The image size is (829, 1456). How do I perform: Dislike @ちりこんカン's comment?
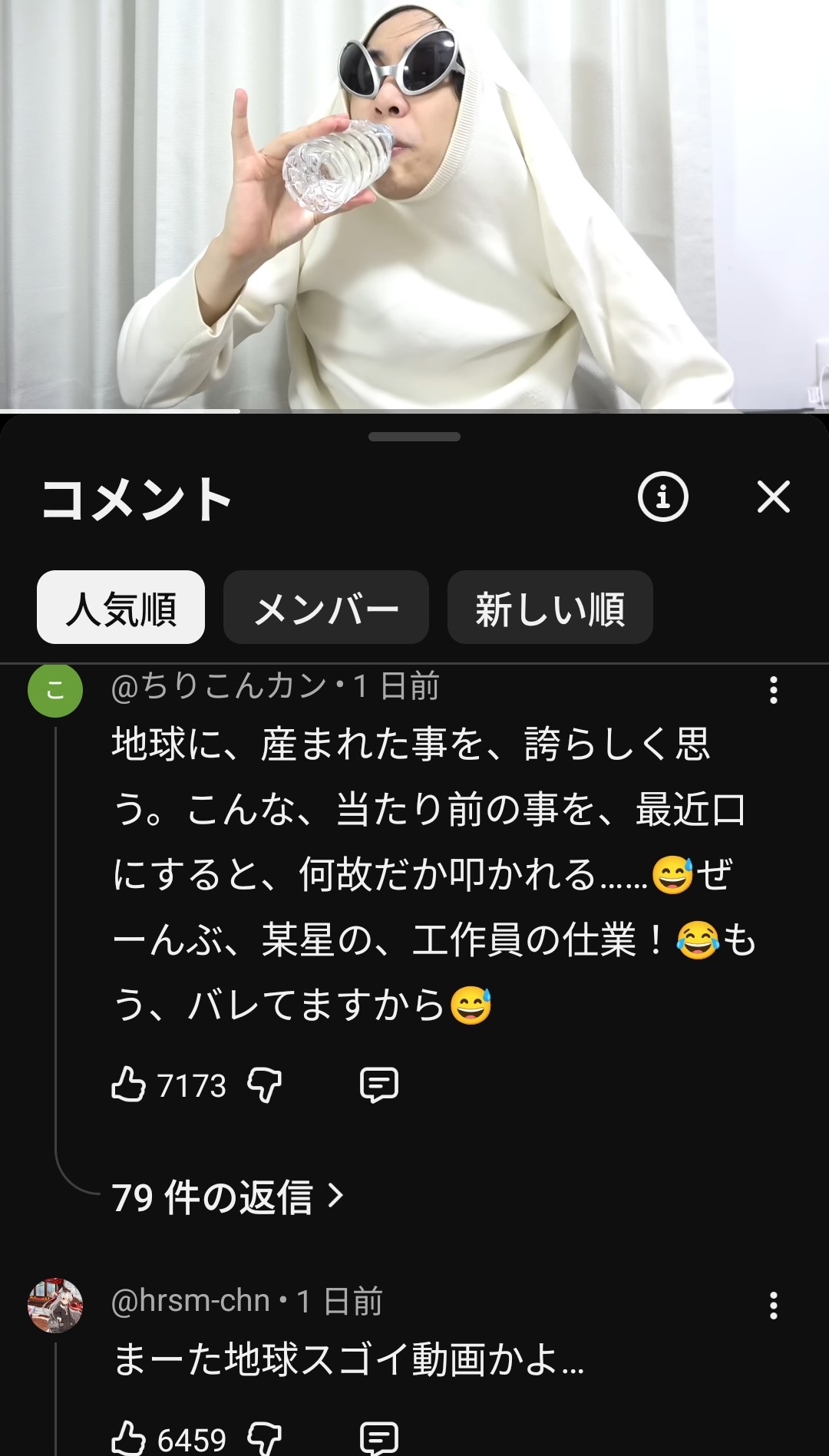pos(264,1085)
